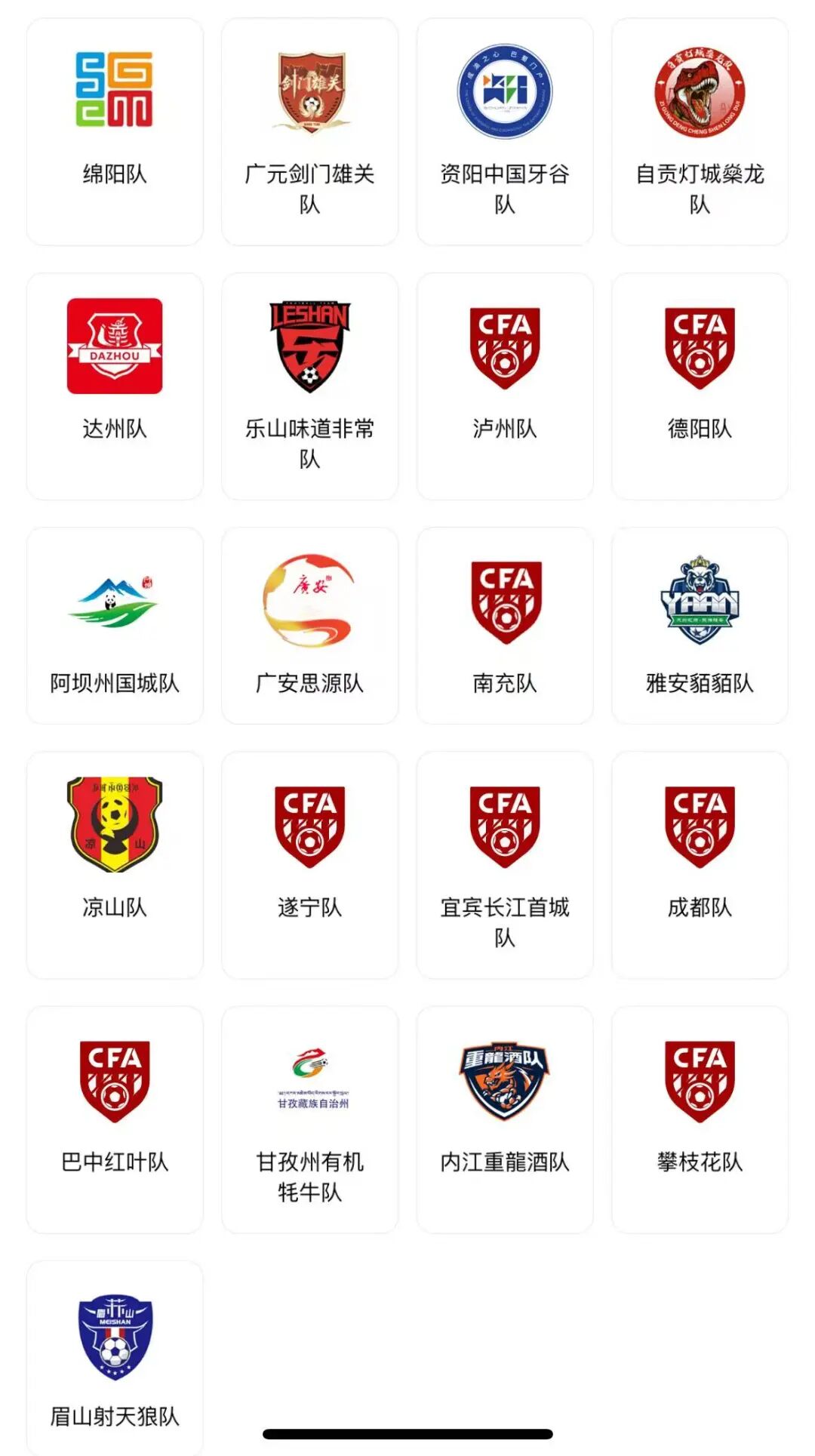Open the 眉山射天狼队 team card
The width and height of the screenshot is (815, 1456).
click(x=115, y=1355)
